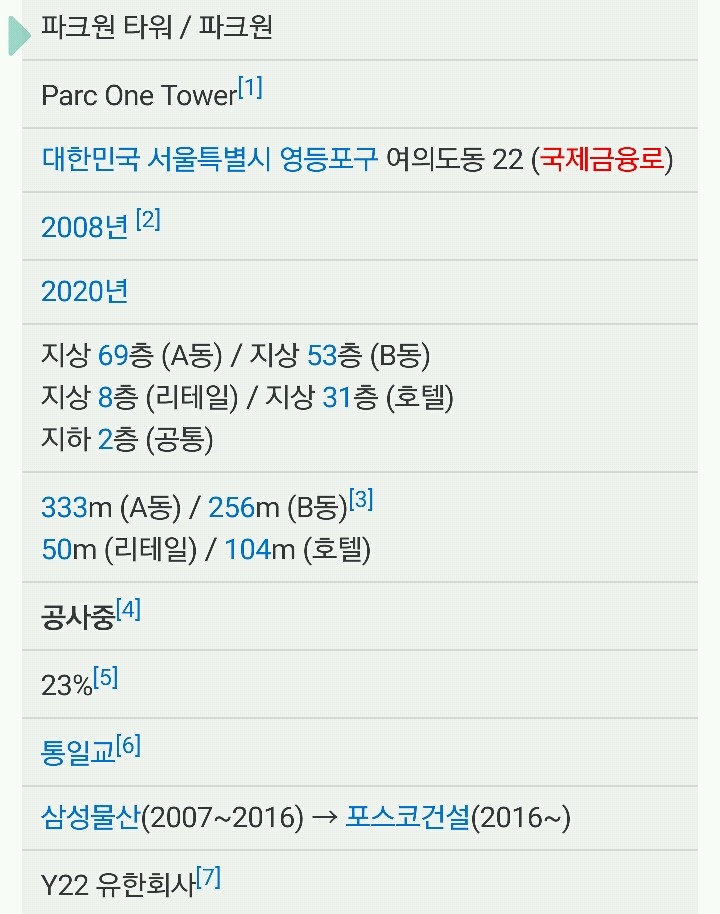View footnote 2 next to 2008년
The image size is (720, 914).
[x=148, y=220]
